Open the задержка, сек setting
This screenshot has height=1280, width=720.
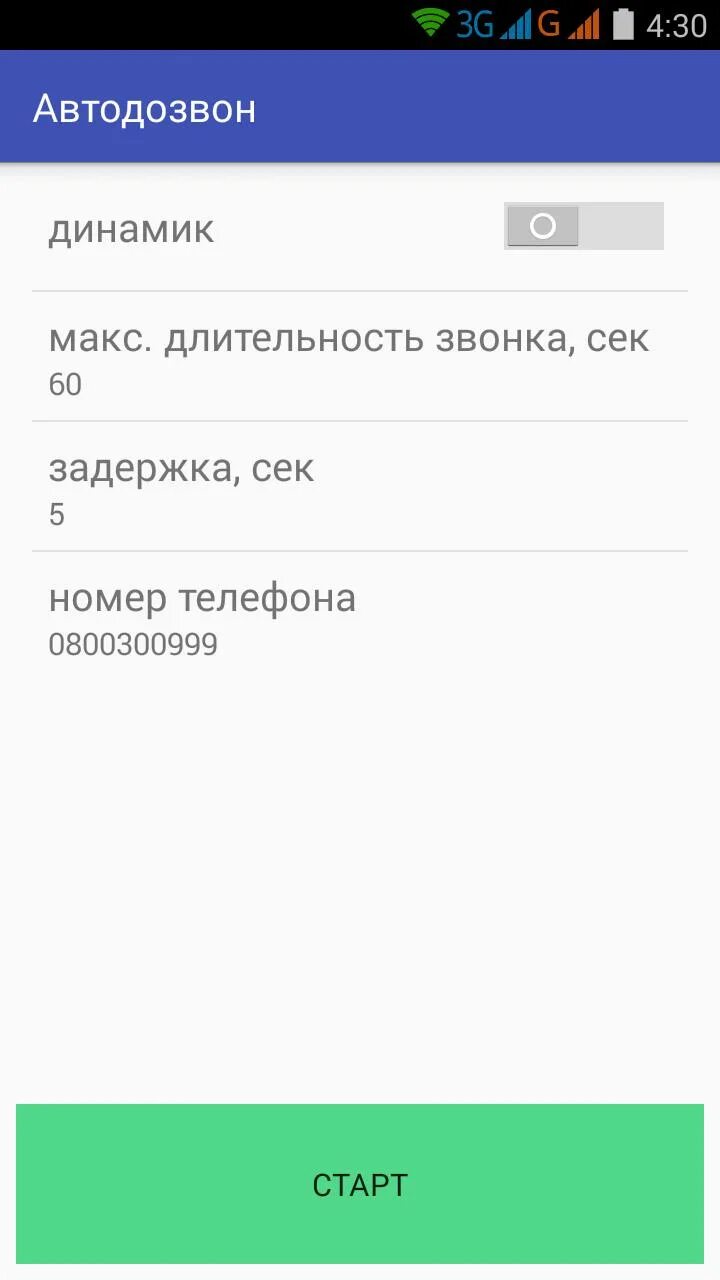coord(360,487)
